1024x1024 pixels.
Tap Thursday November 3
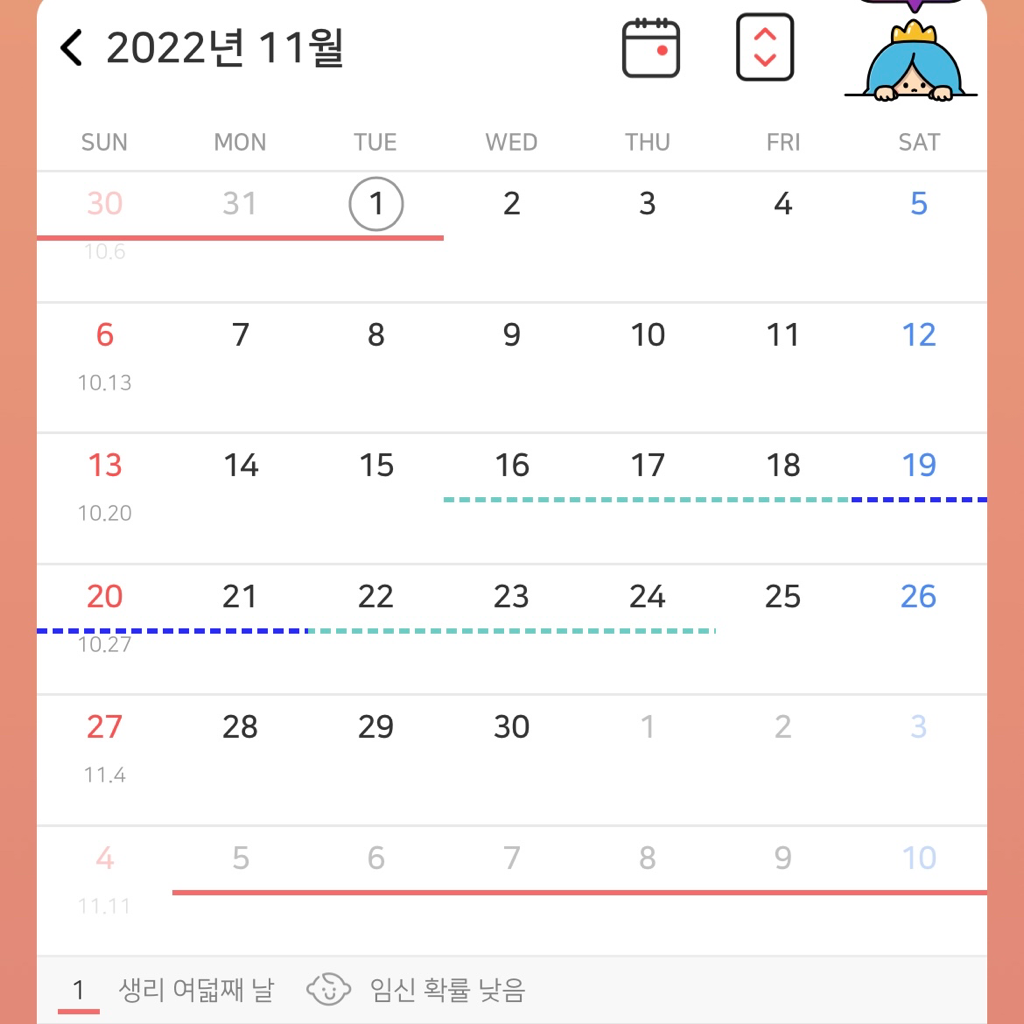point(647,205)
